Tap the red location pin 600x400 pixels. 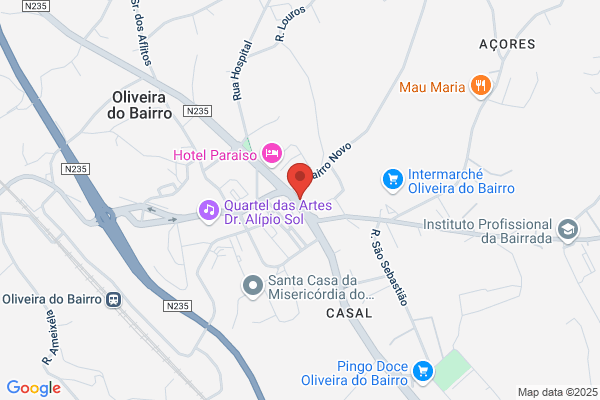[x=300, y=181]
